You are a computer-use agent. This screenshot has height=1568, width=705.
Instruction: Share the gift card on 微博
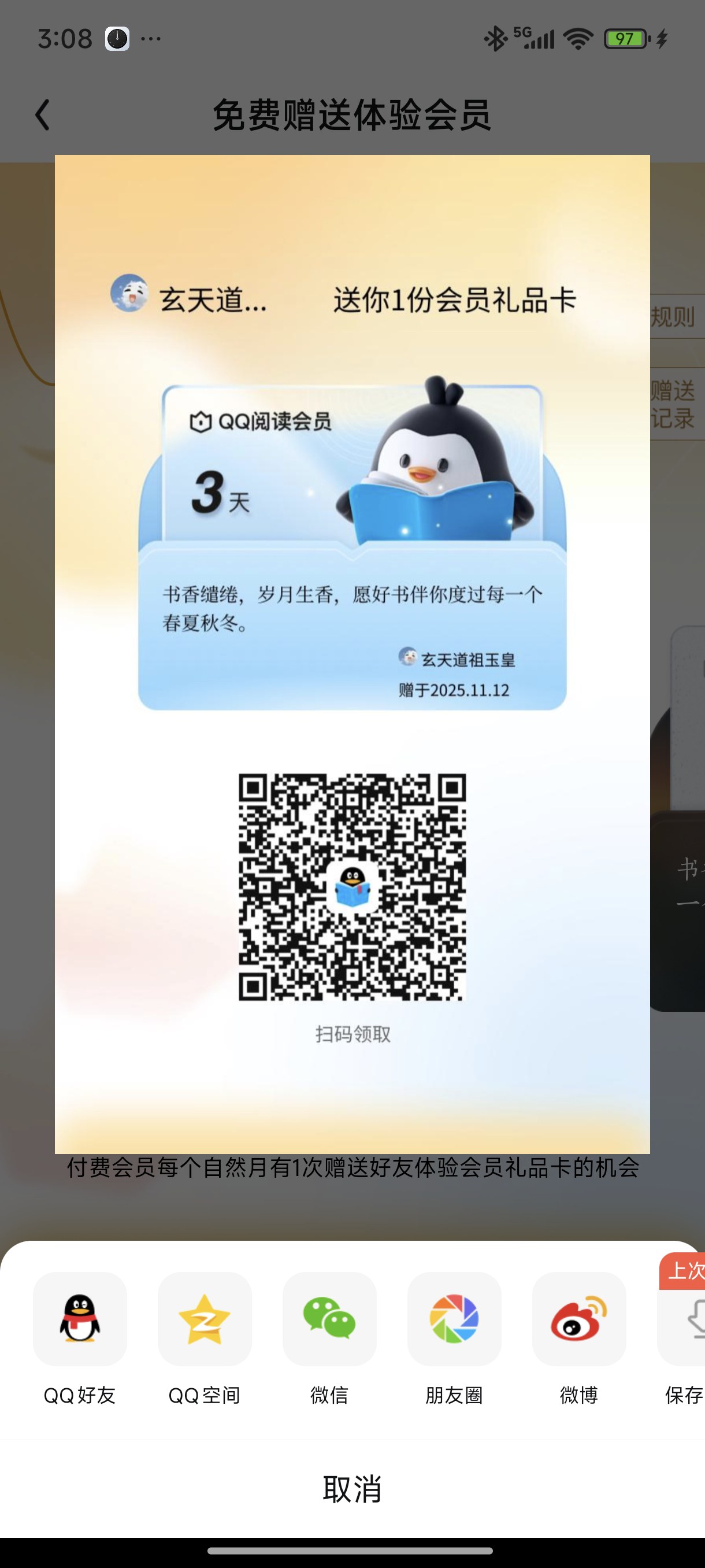[578, 1318]
